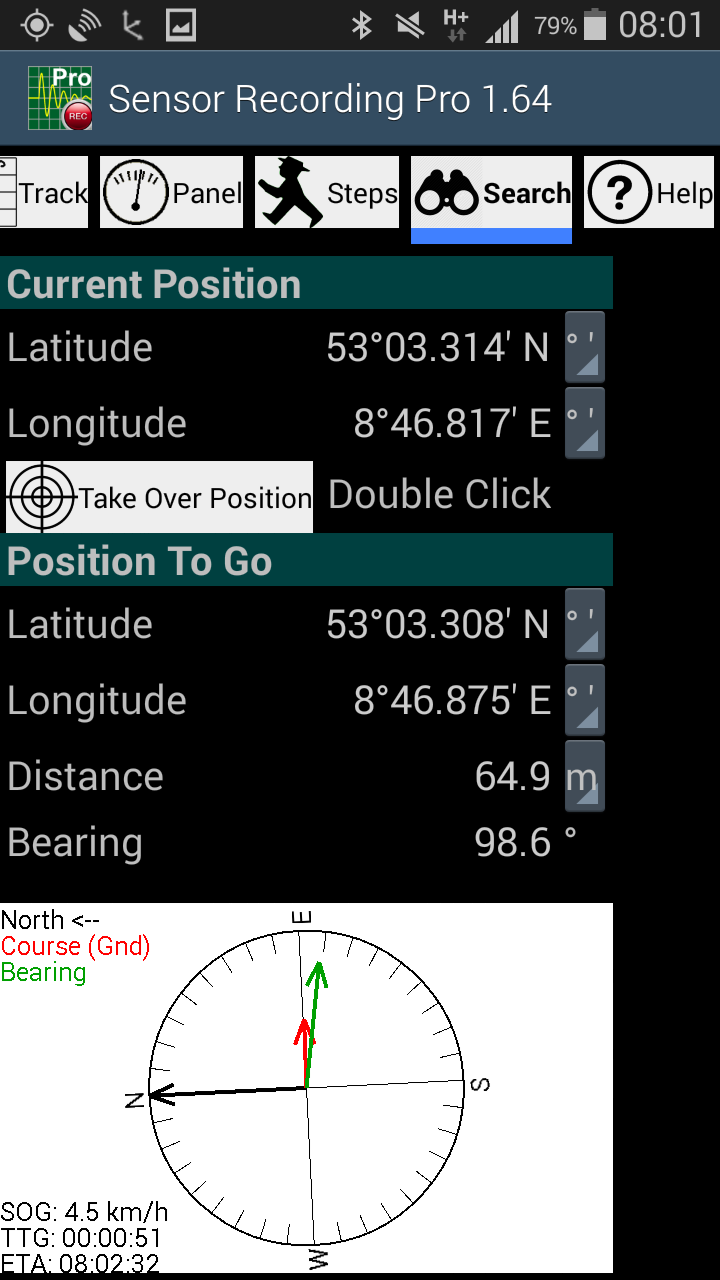
Task: Switch to the Track tab
Action: (44, 192)
